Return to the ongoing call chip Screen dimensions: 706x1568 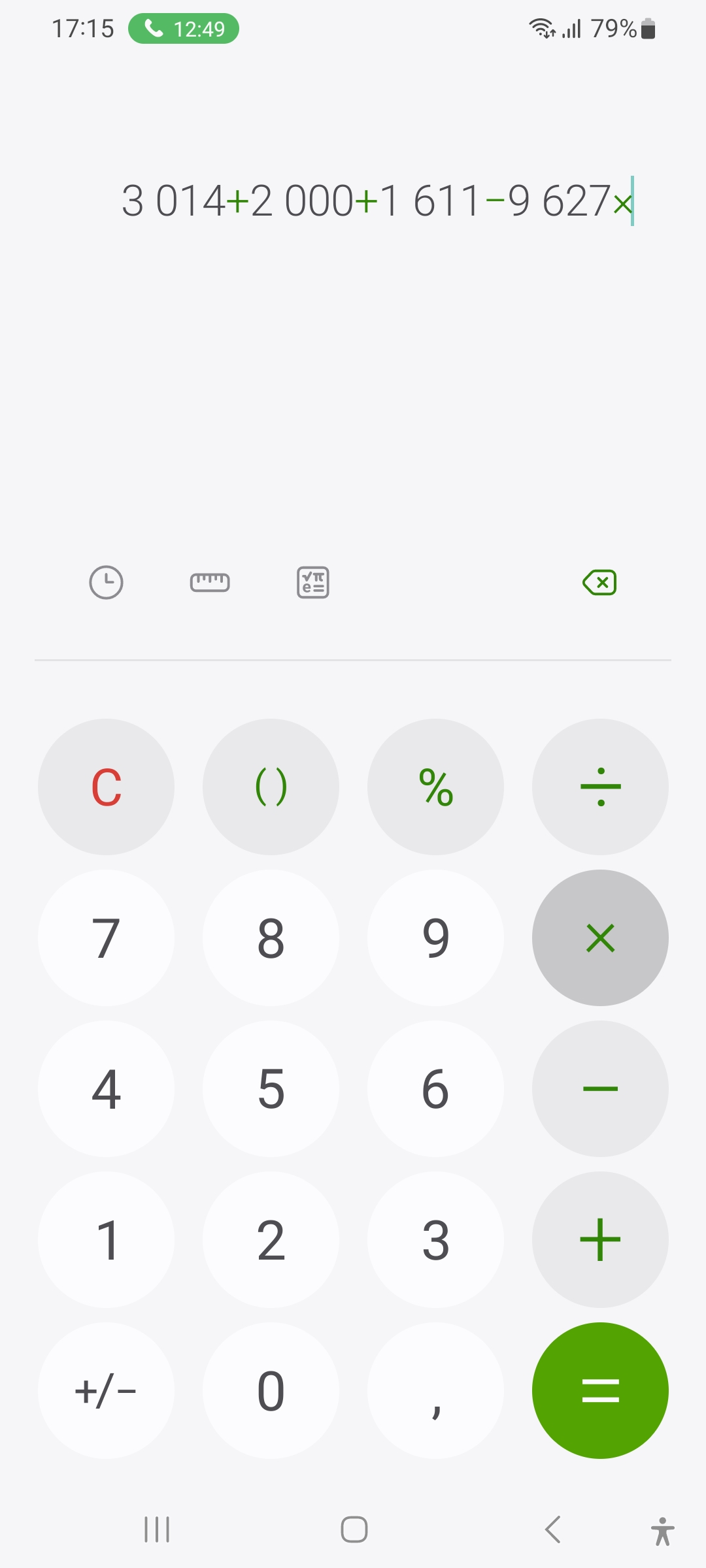pos(184,29)
